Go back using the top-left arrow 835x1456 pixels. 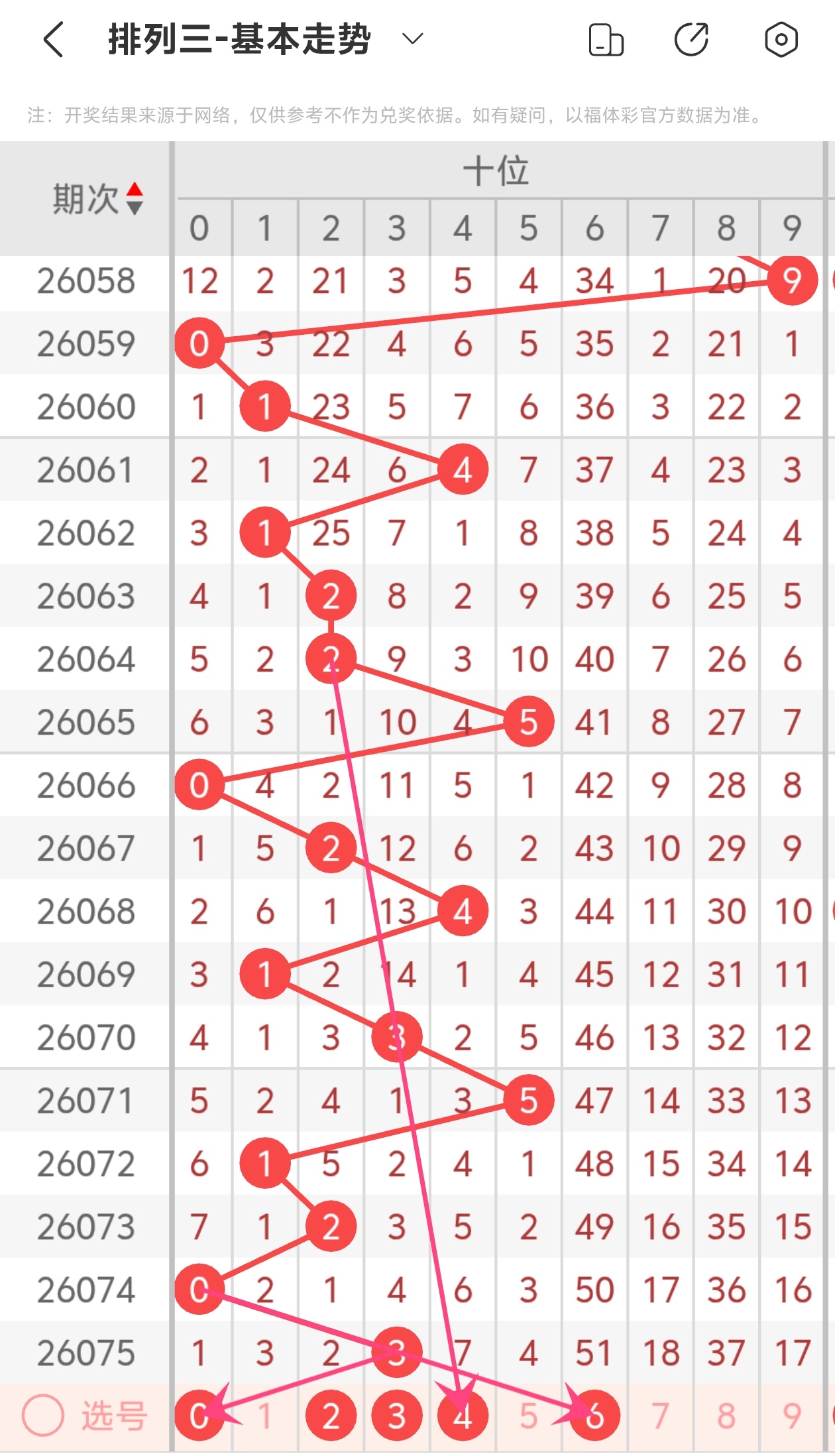(x=53, y=40)
